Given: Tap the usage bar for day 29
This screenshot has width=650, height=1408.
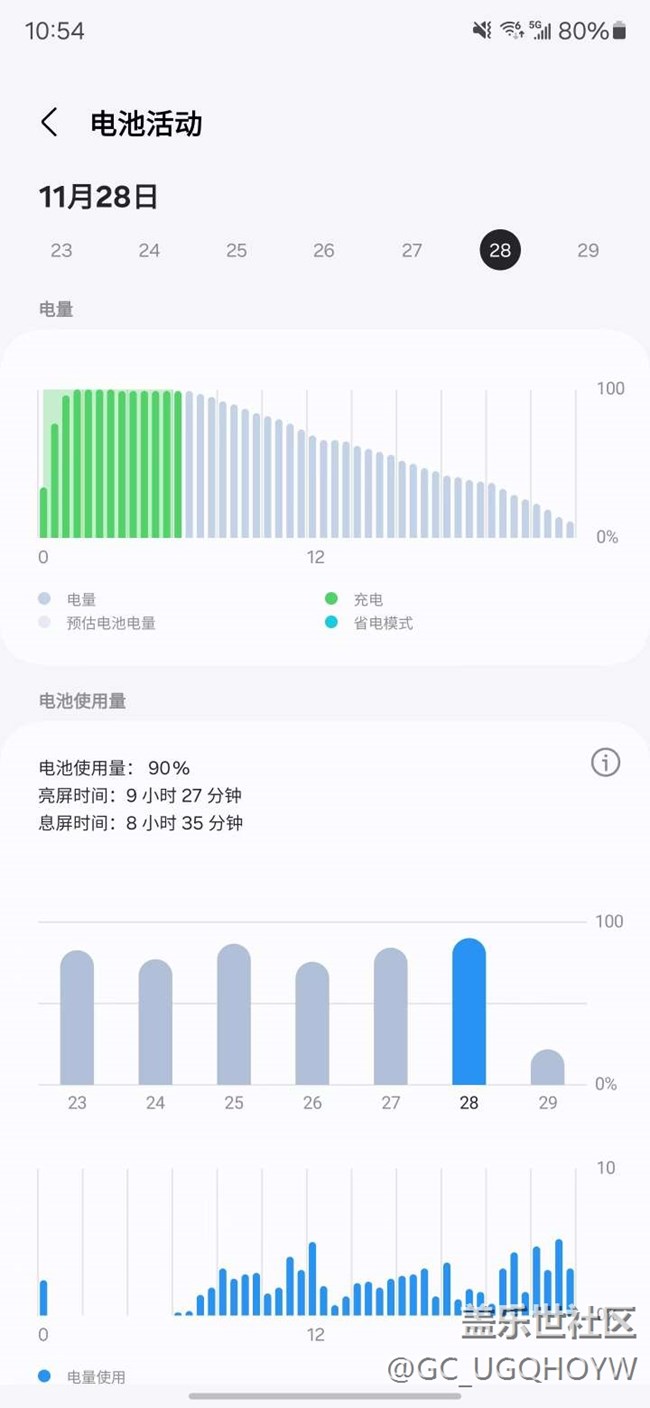Looking at the screenshot, I should pos(547,1067).
